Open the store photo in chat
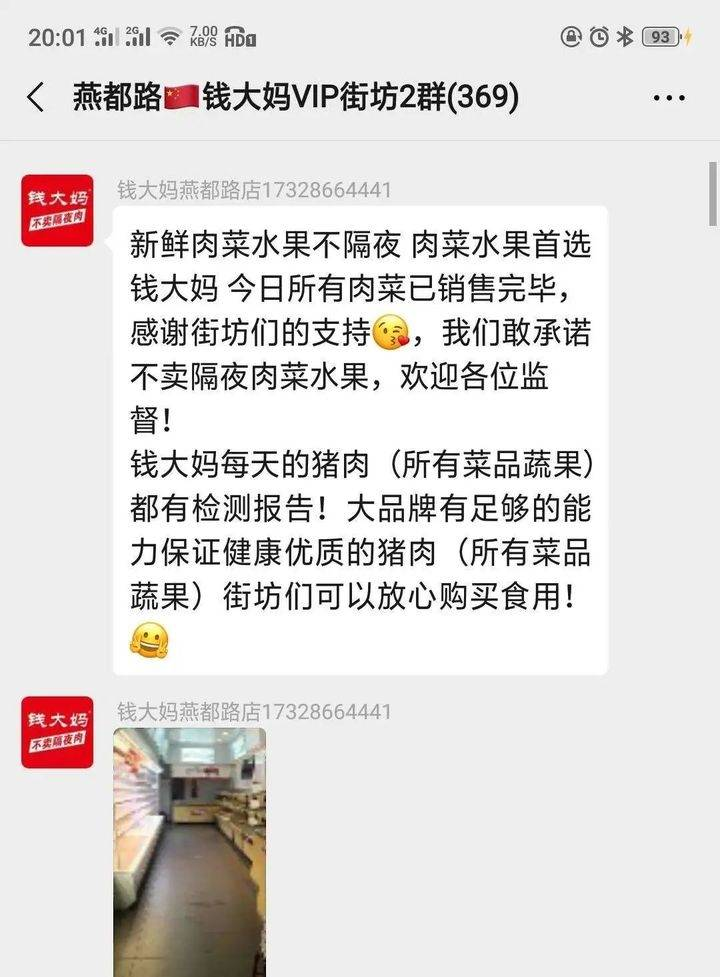Screen dimensions: 720x977 click(x=189, y=850)
